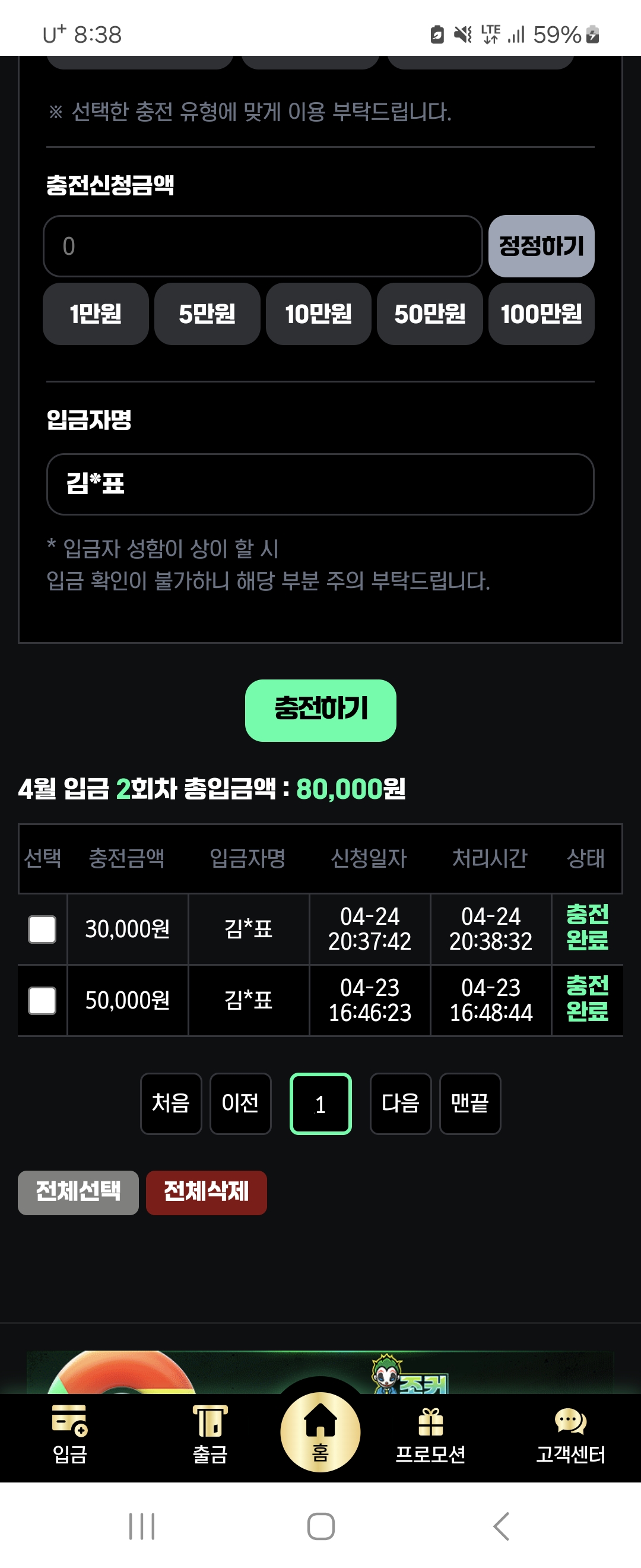
Task: Select the 100만원 amount button
Action: coord(541,314)
